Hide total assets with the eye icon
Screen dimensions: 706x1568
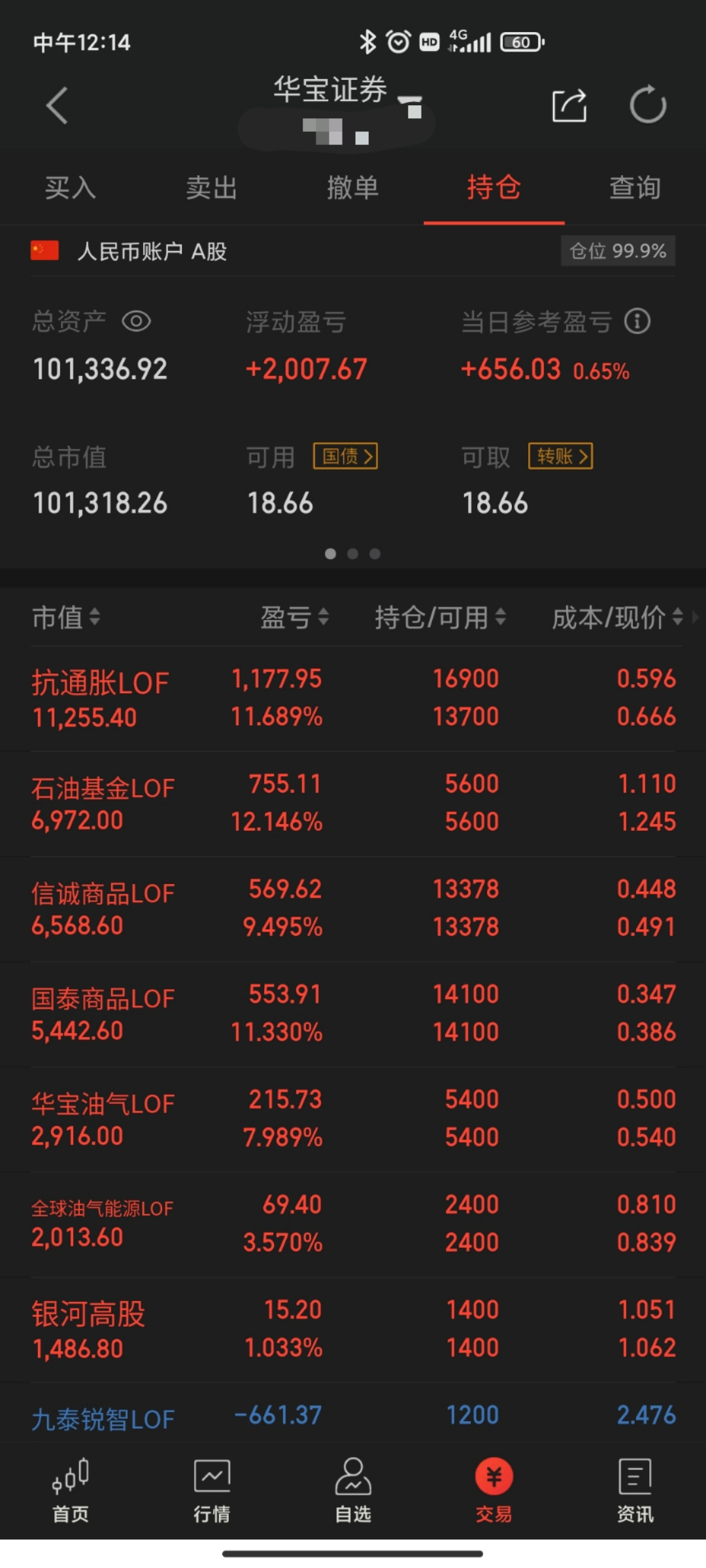(x=137, y=321)
